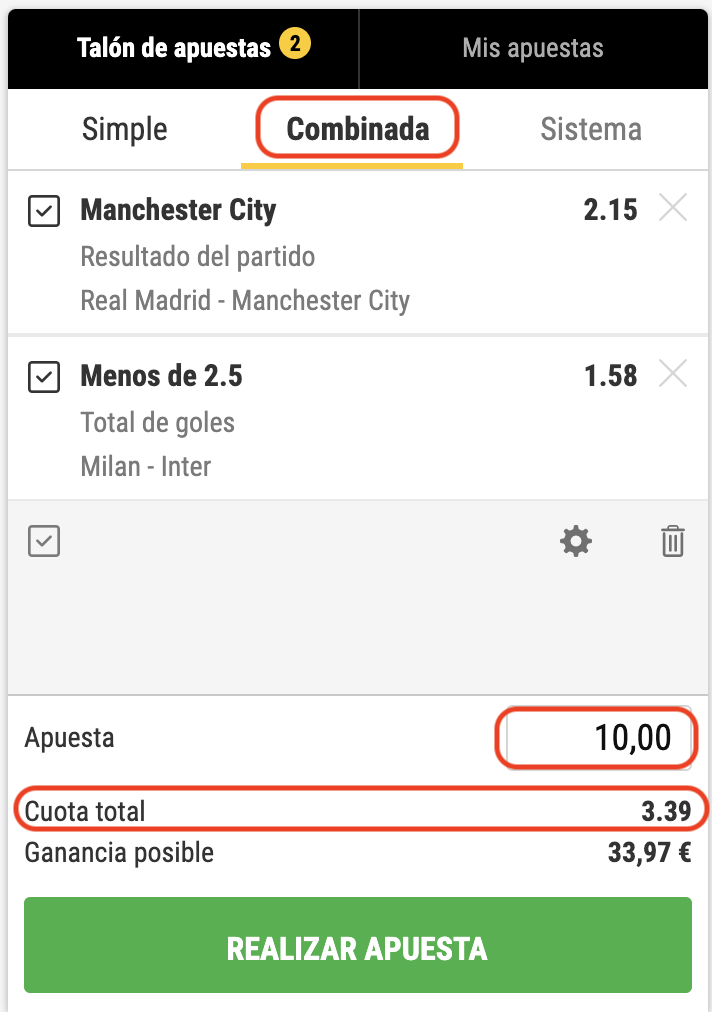Open the Talón de apuestas tab

point(182,48)
